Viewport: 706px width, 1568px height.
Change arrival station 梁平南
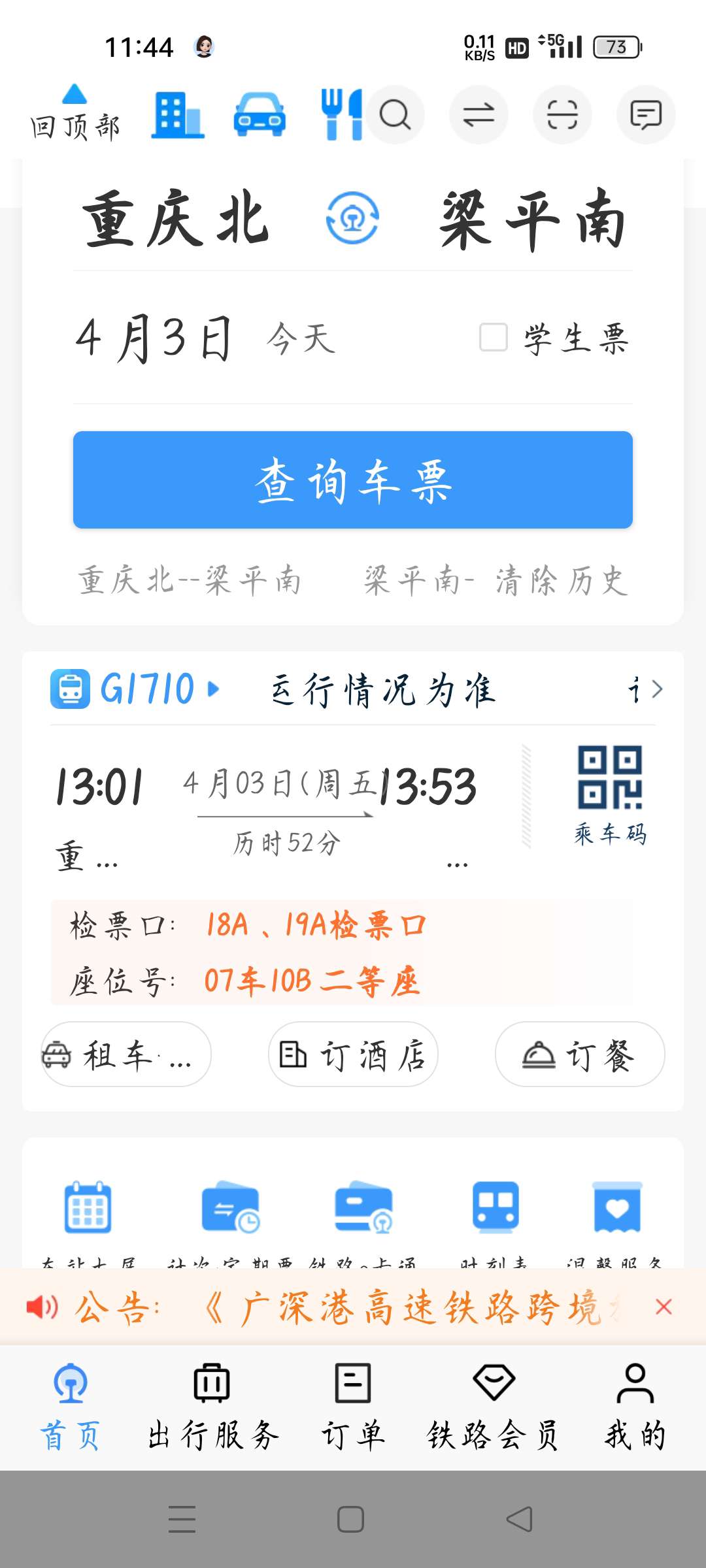[532, 220]
